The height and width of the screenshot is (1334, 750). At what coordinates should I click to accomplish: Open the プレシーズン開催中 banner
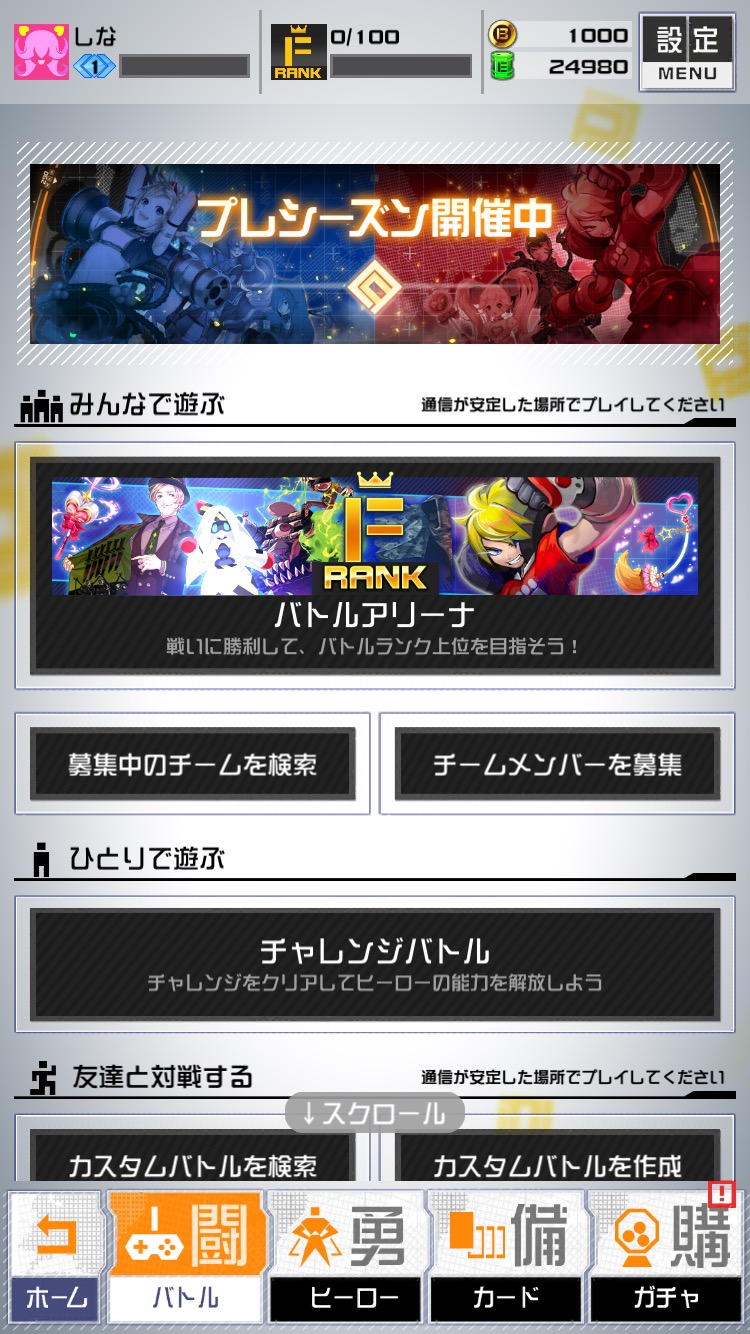374,254
